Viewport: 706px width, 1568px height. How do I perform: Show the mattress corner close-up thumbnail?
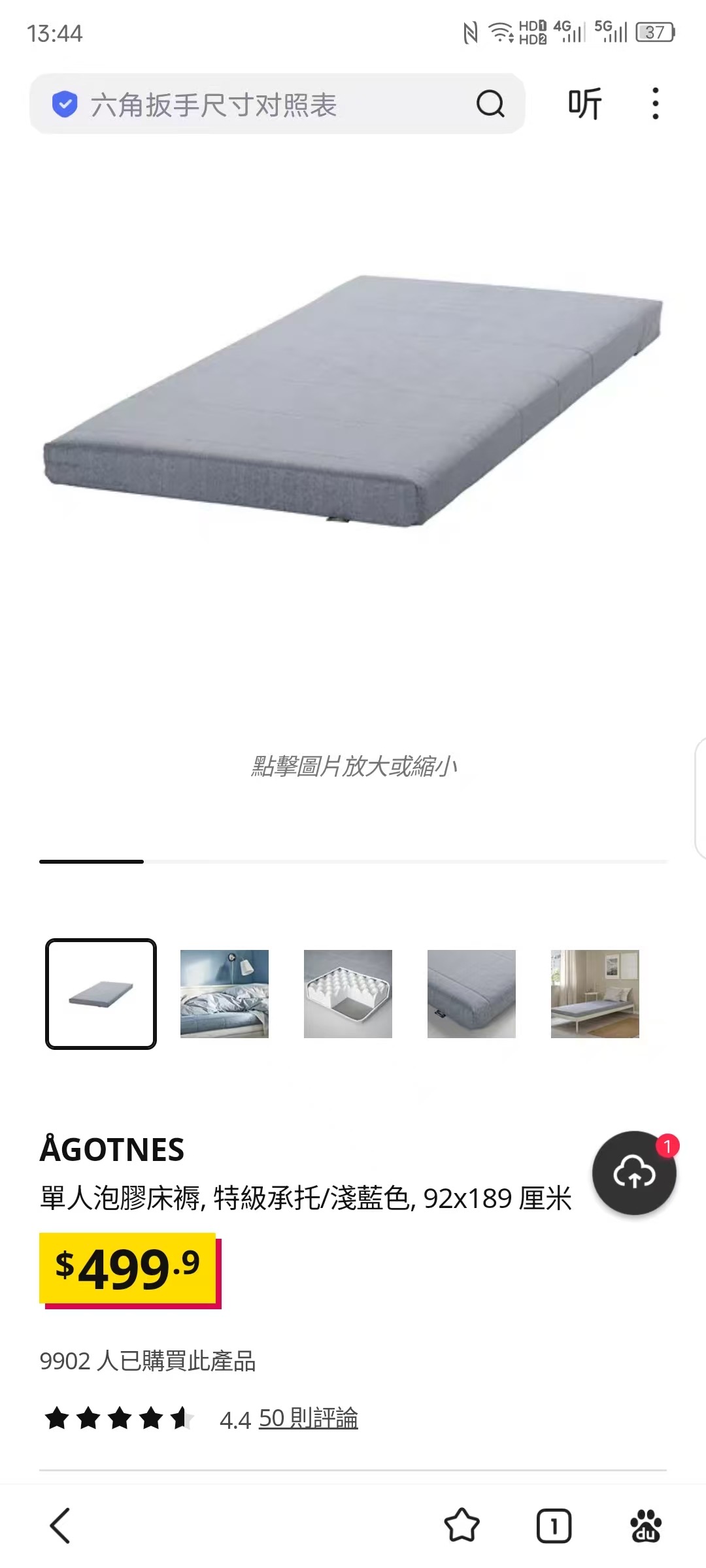tap(471, 994)
